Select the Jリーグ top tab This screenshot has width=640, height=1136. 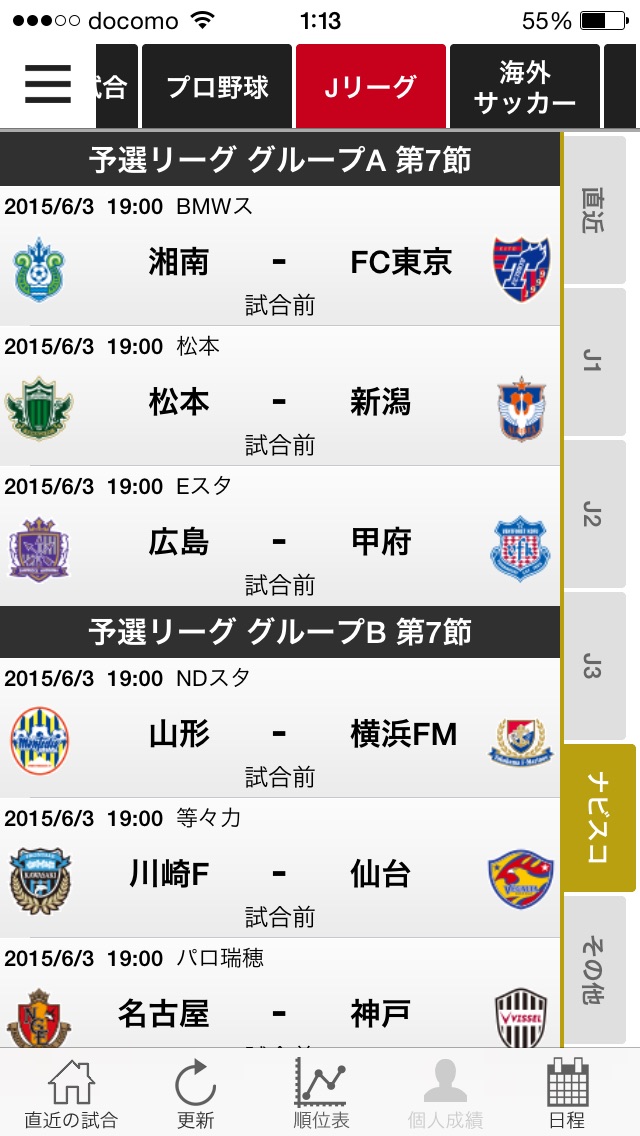click(x=370, y=87)
